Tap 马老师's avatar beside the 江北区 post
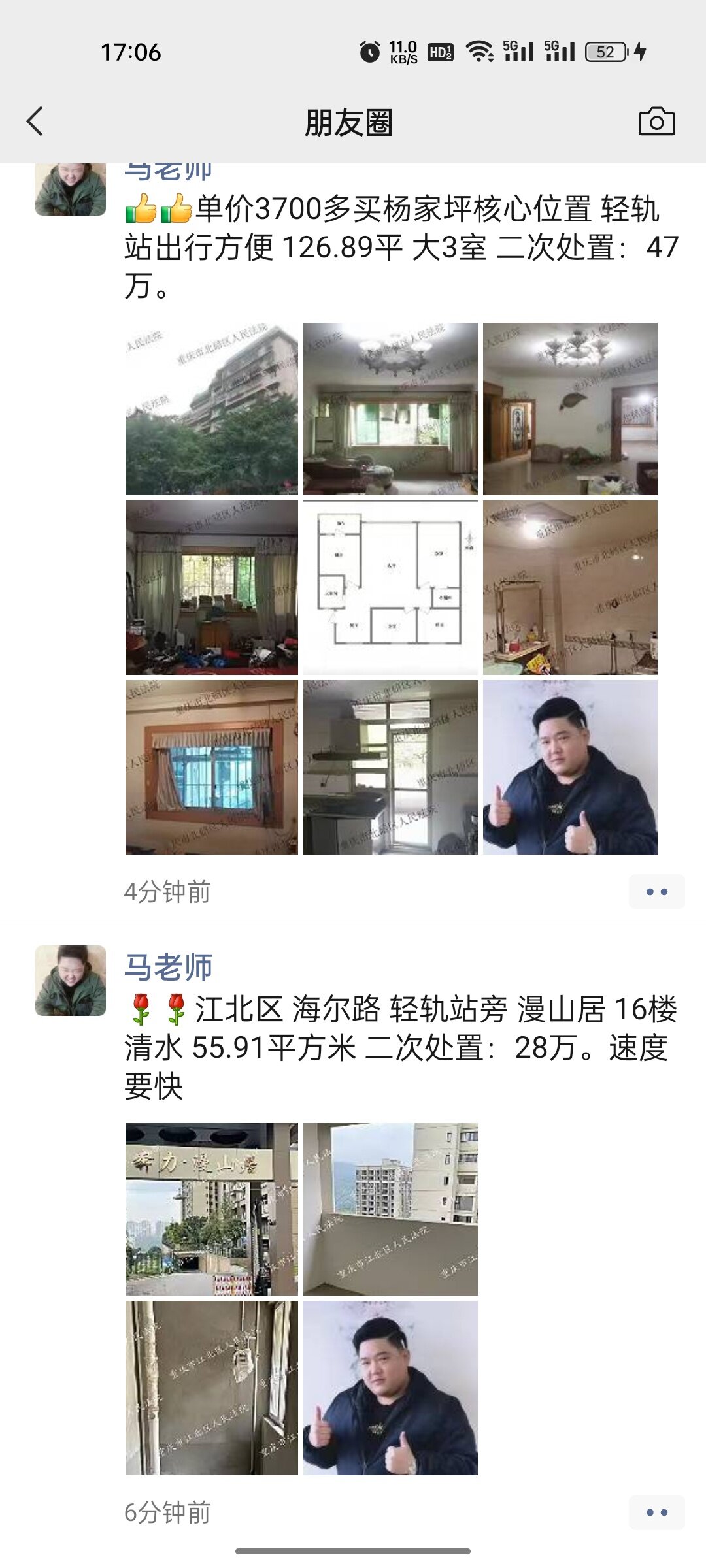The width and height of the screenshot is (706, 1568). click(71, 981)
